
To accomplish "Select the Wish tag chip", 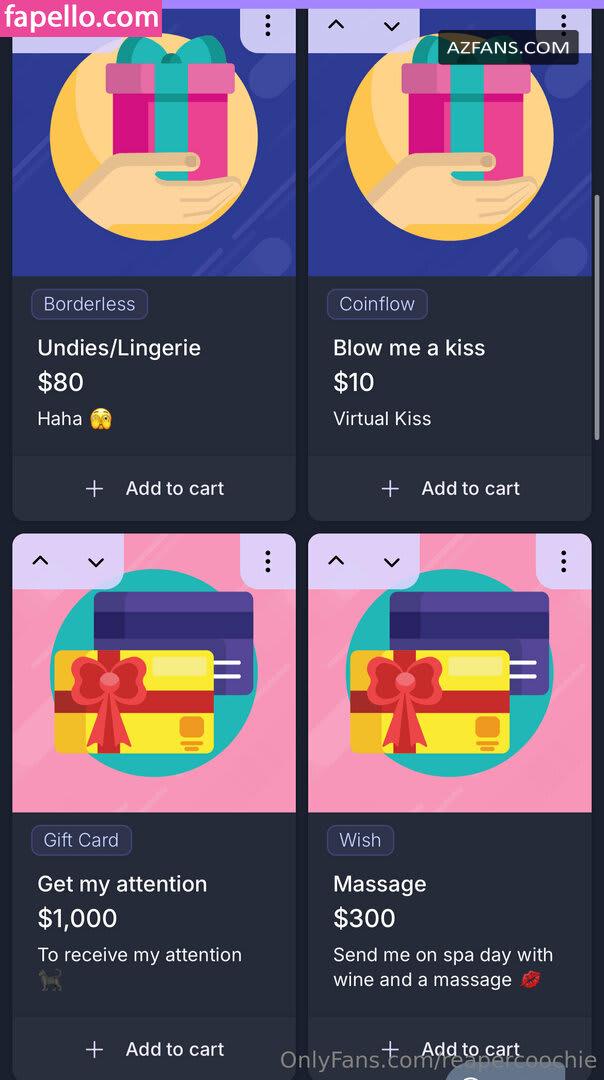I will 360,840.
